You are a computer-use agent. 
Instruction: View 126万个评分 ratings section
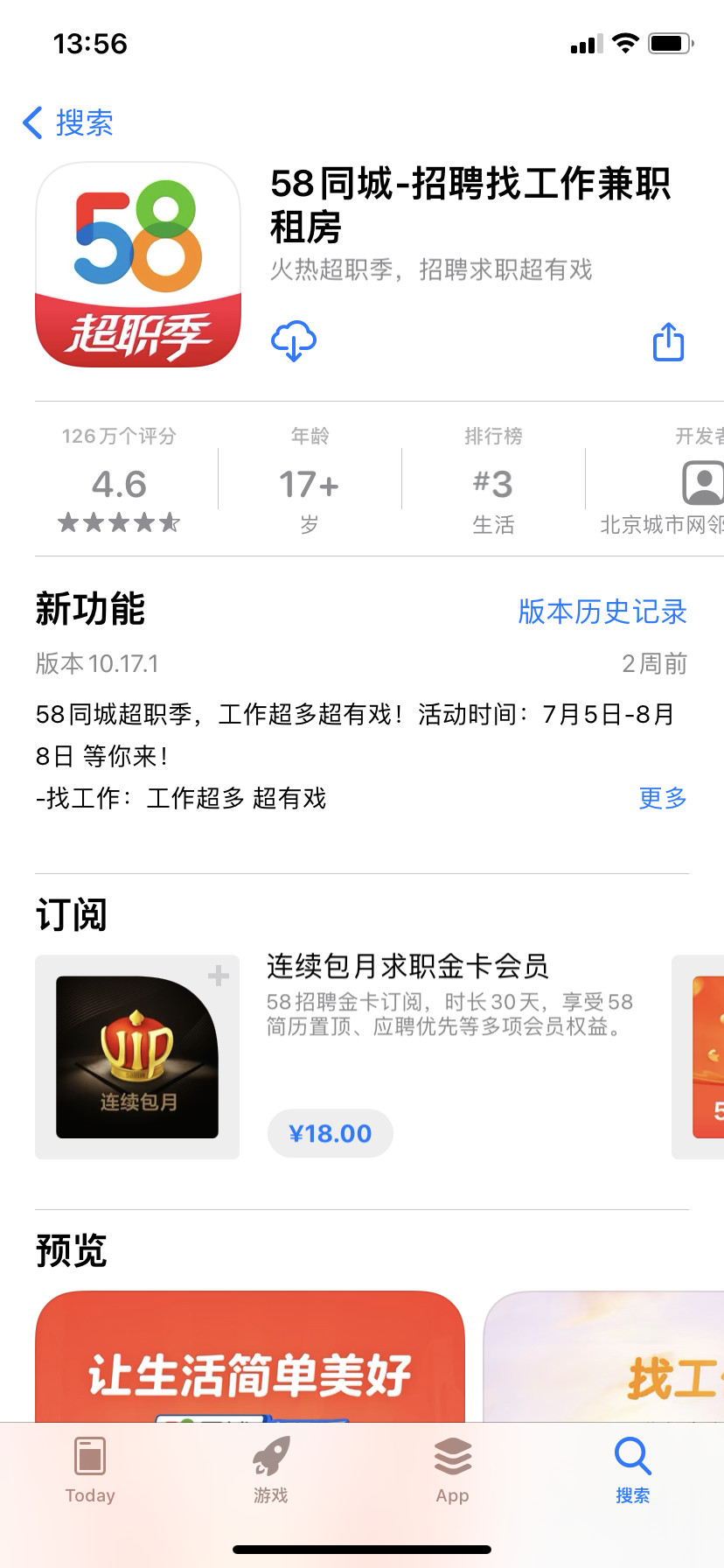[119, 483]
